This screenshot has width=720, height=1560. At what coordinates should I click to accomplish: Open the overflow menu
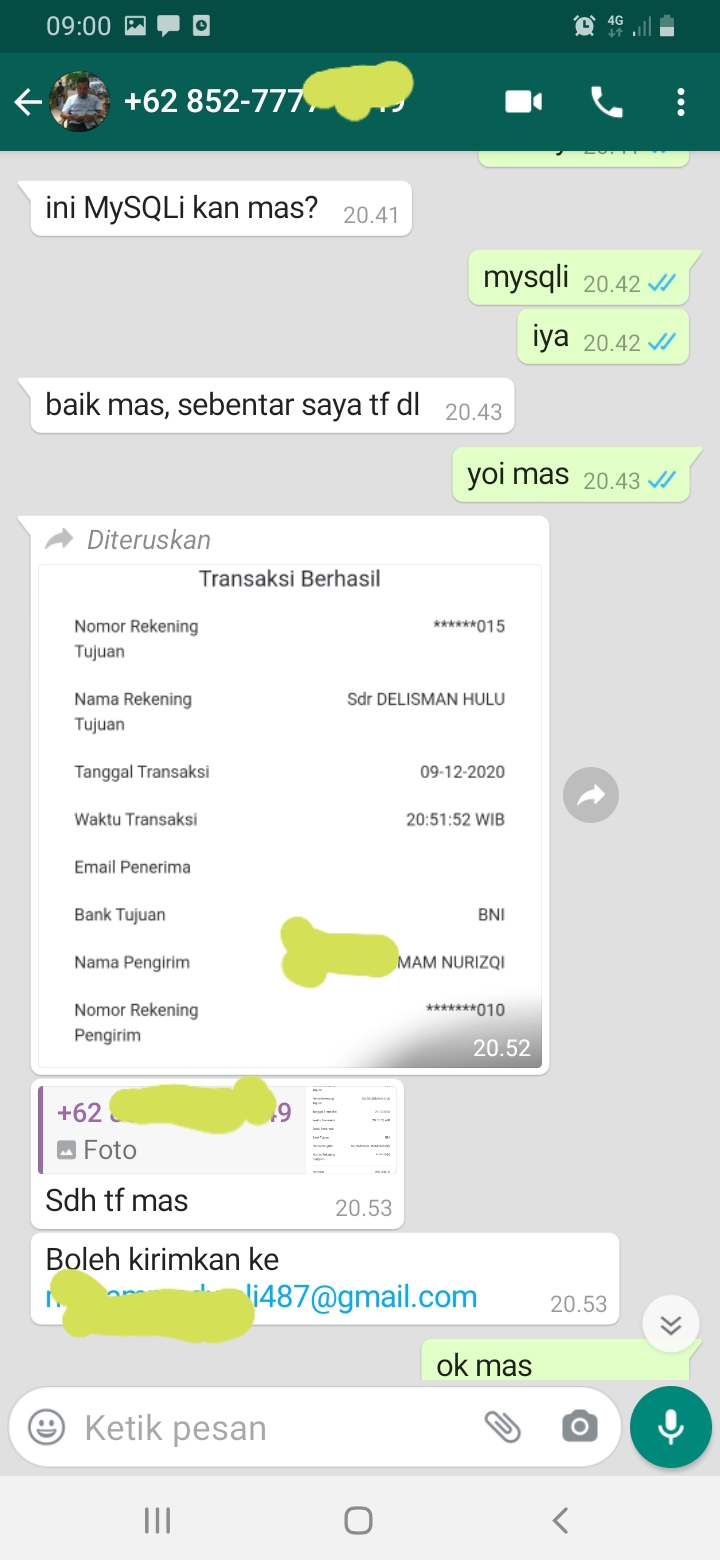(x=681, y=101)
